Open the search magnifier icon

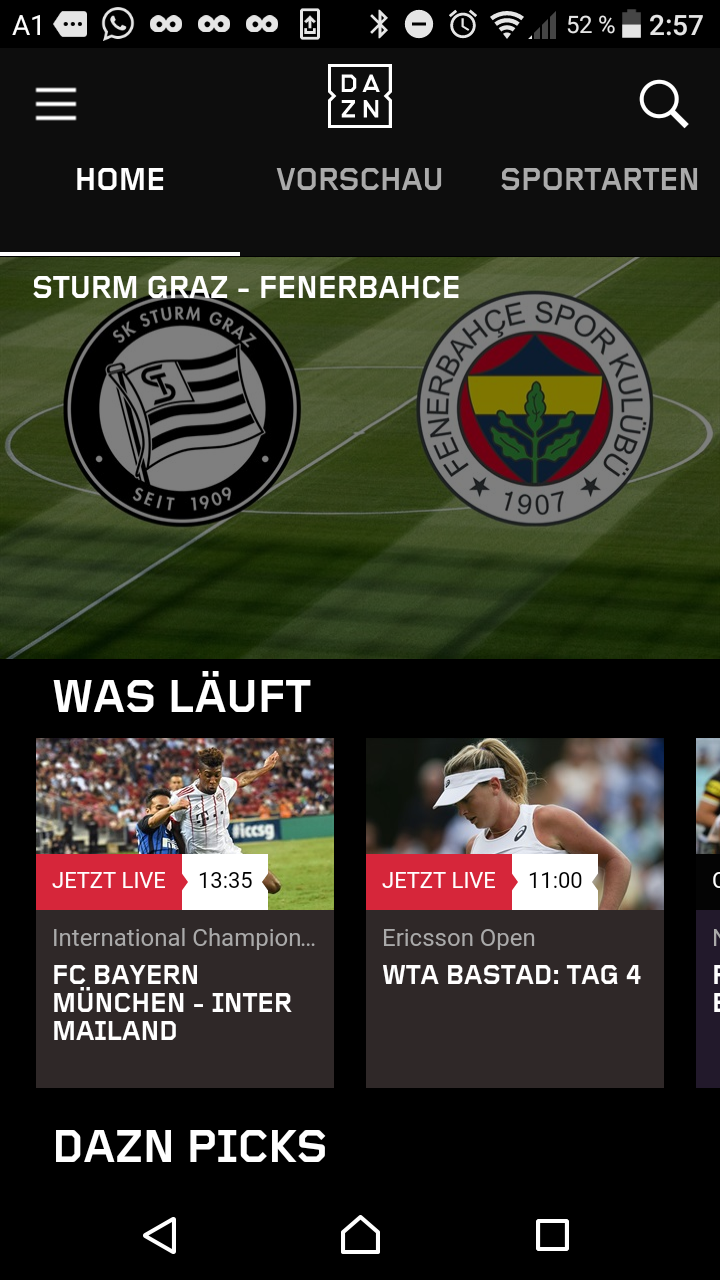pos(663,104)
